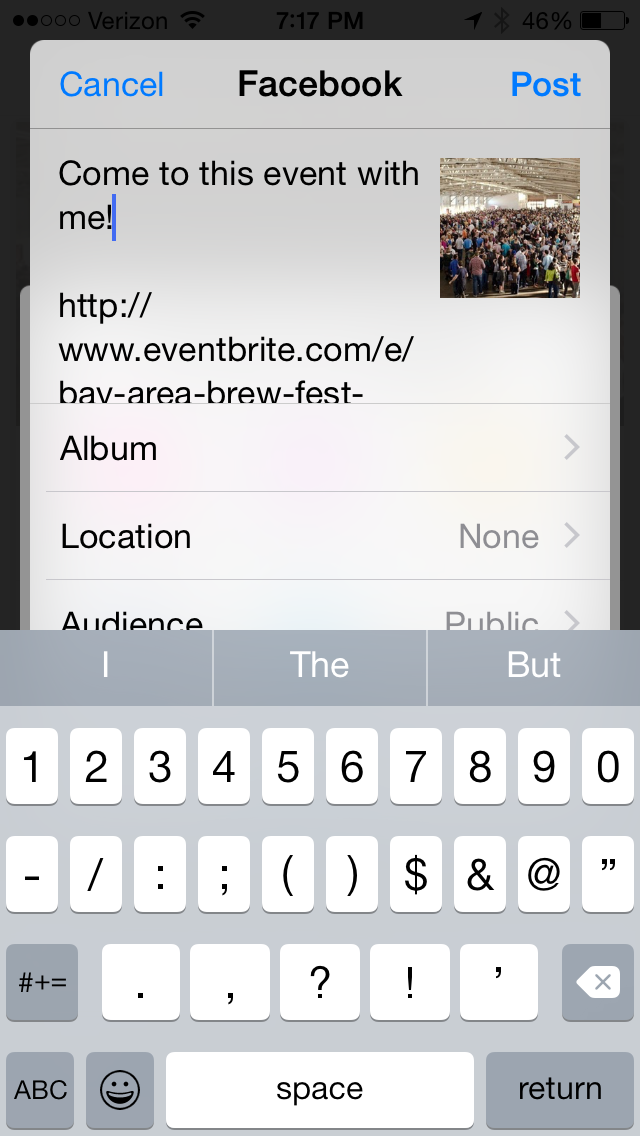Open the Location setting row

(320, 536)
